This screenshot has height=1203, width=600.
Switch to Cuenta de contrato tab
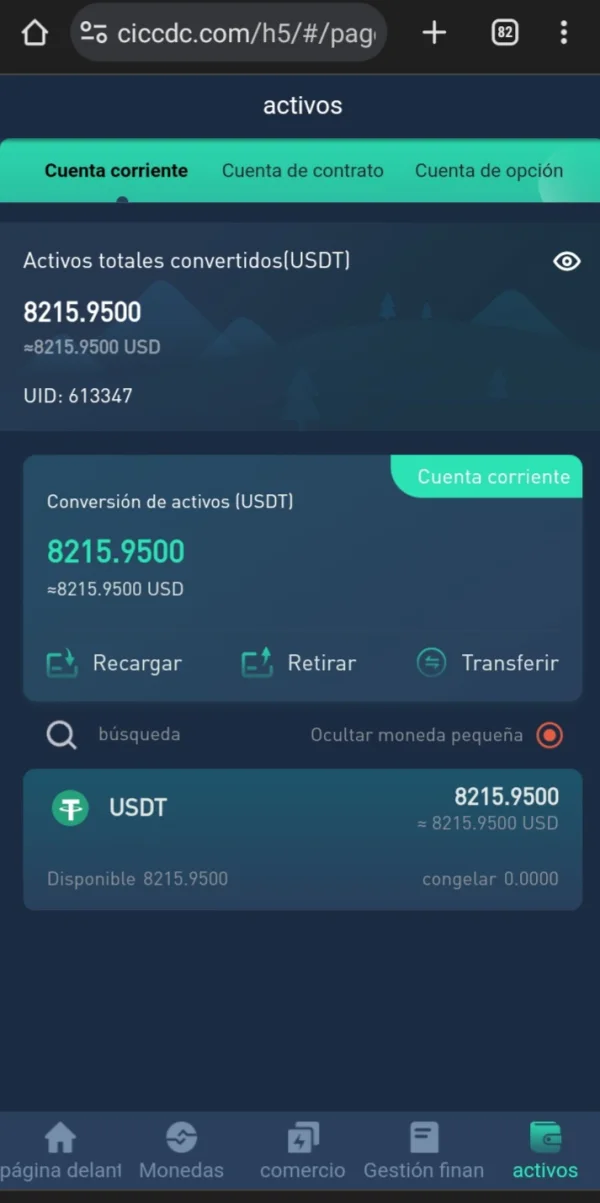(302, 171)
